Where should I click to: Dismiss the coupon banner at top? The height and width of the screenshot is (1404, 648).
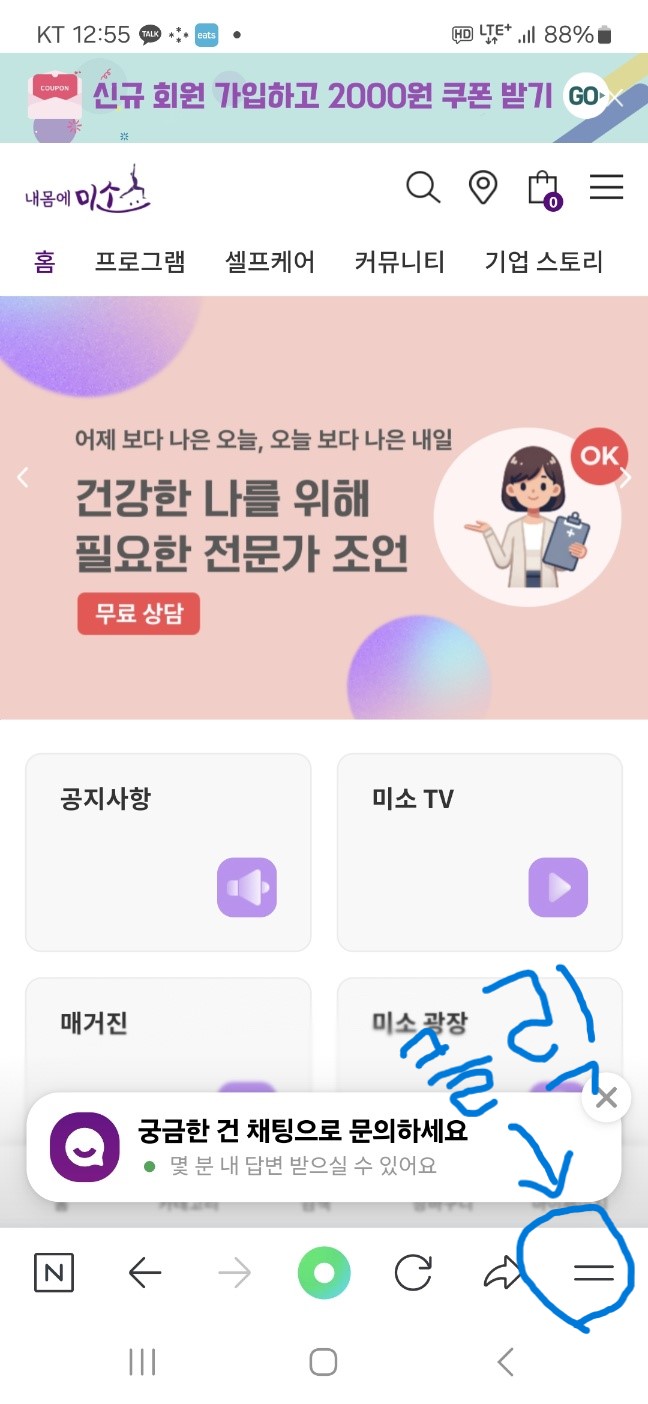617,97
